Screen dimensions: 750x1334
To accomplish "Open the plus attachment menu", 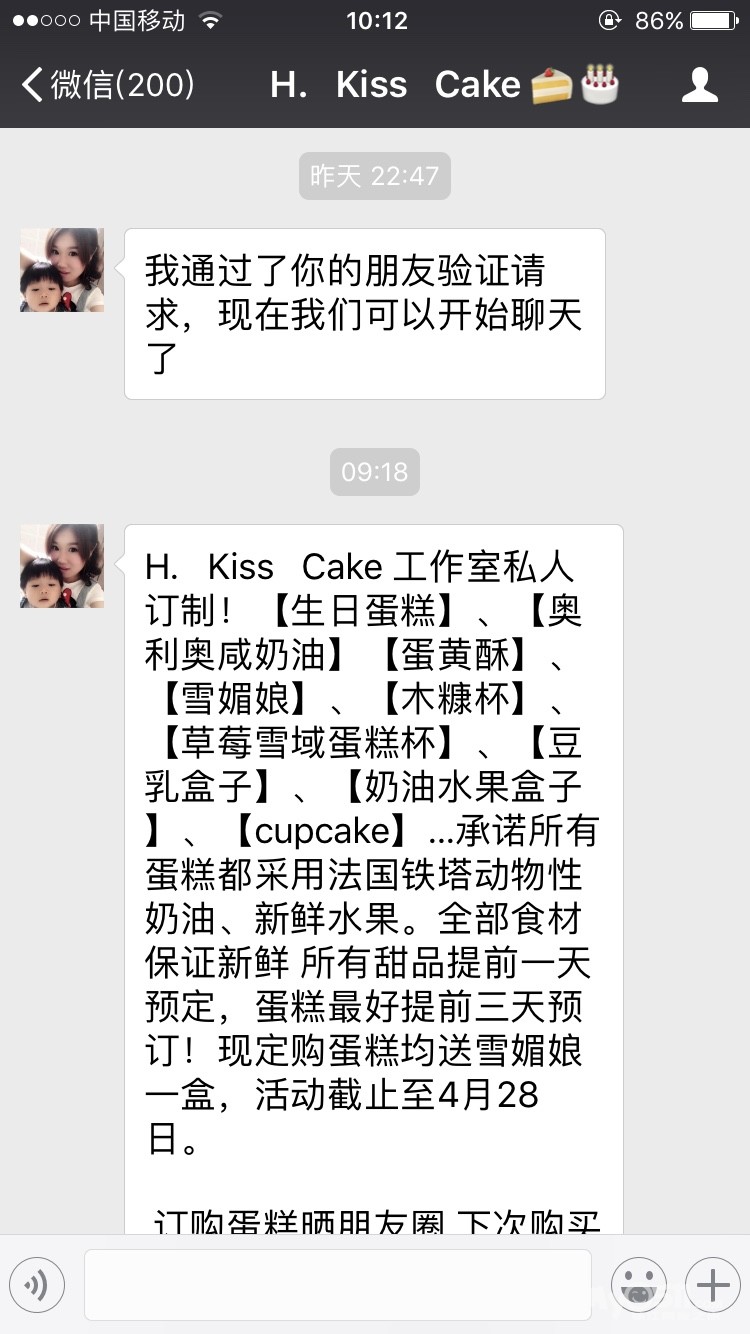I will [x=712, y=1284].
